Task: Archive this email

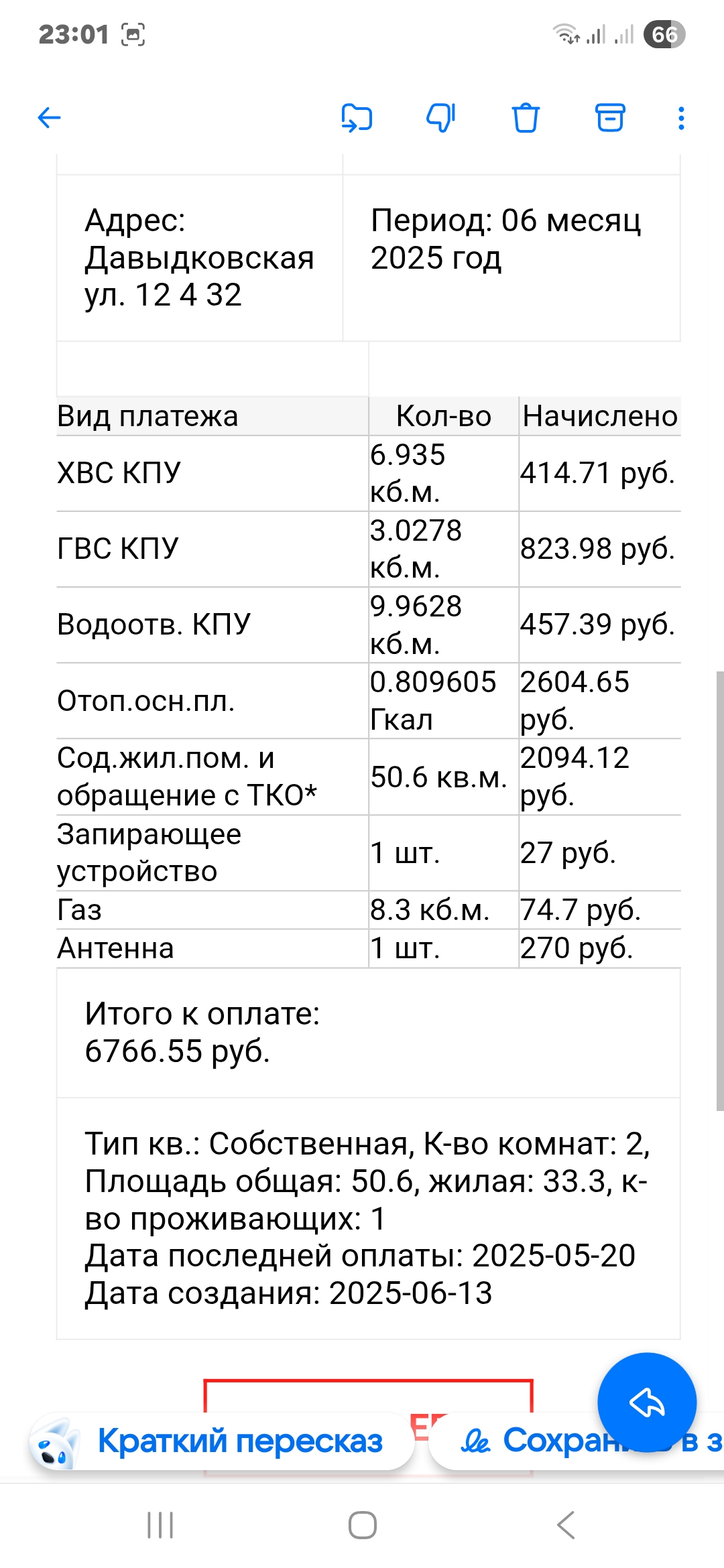Action: pos(610,118)
